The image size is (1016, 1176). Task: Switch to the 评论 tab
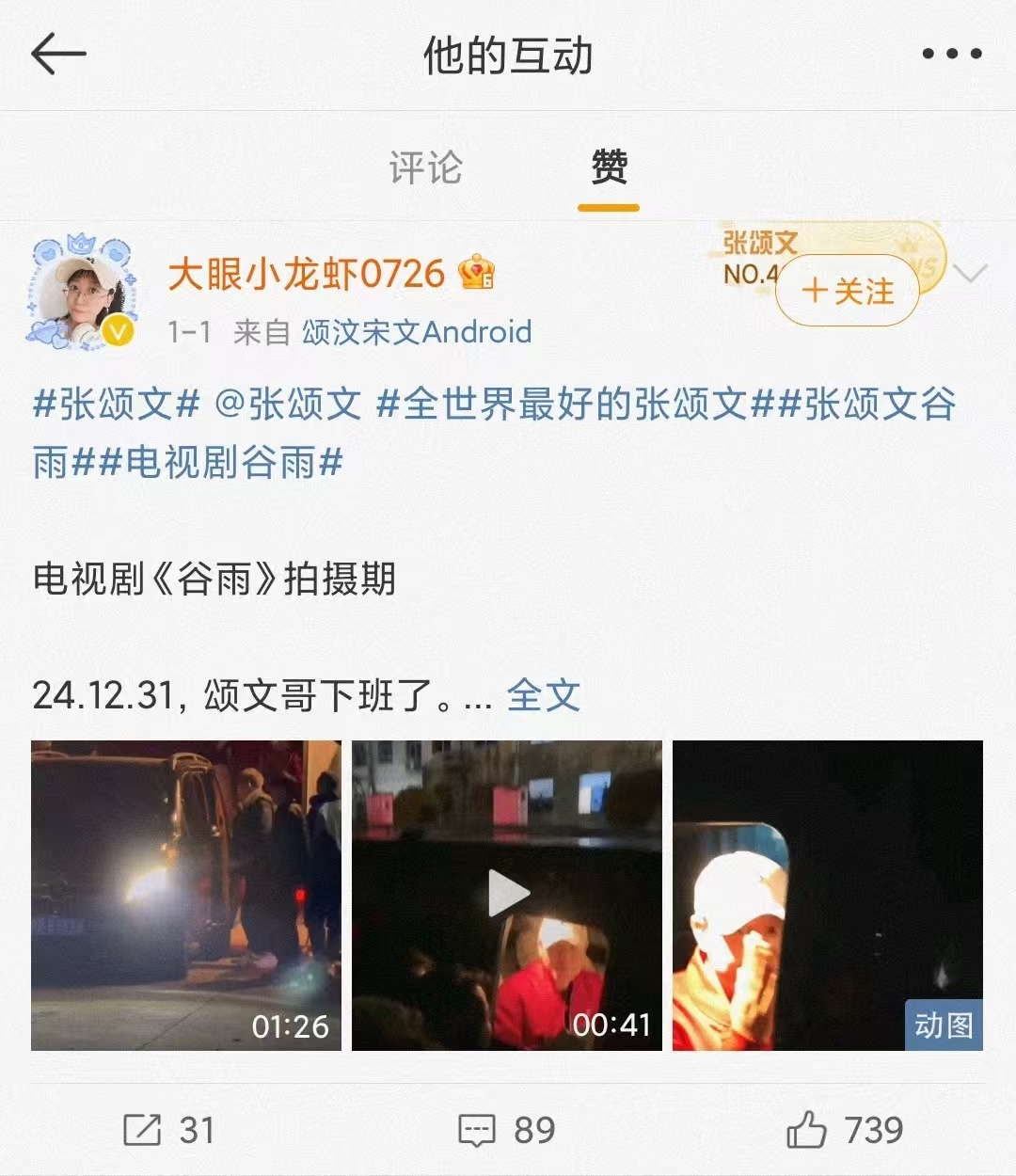click(x=425, y=168)
